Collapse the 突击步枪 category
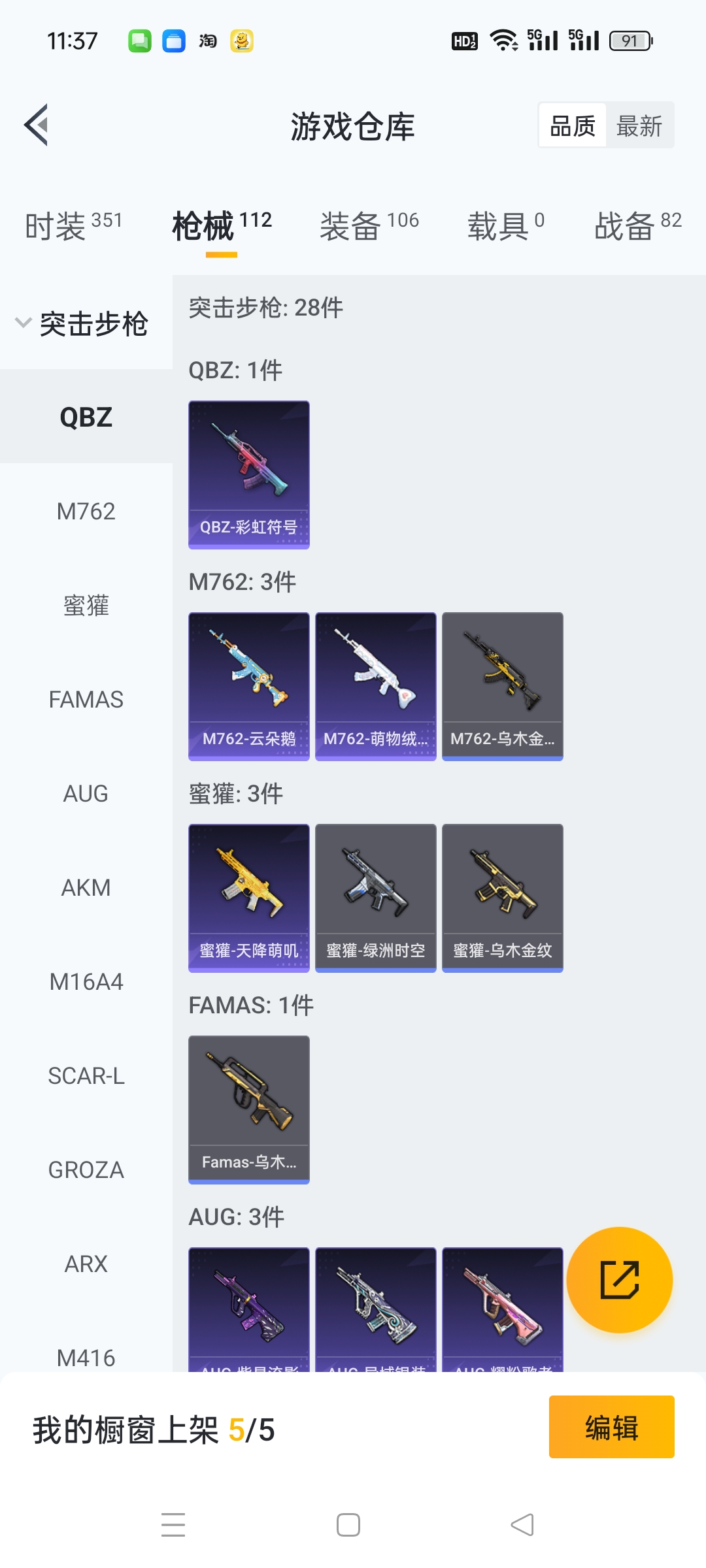706x1568 pixels. tap(82, 323)
